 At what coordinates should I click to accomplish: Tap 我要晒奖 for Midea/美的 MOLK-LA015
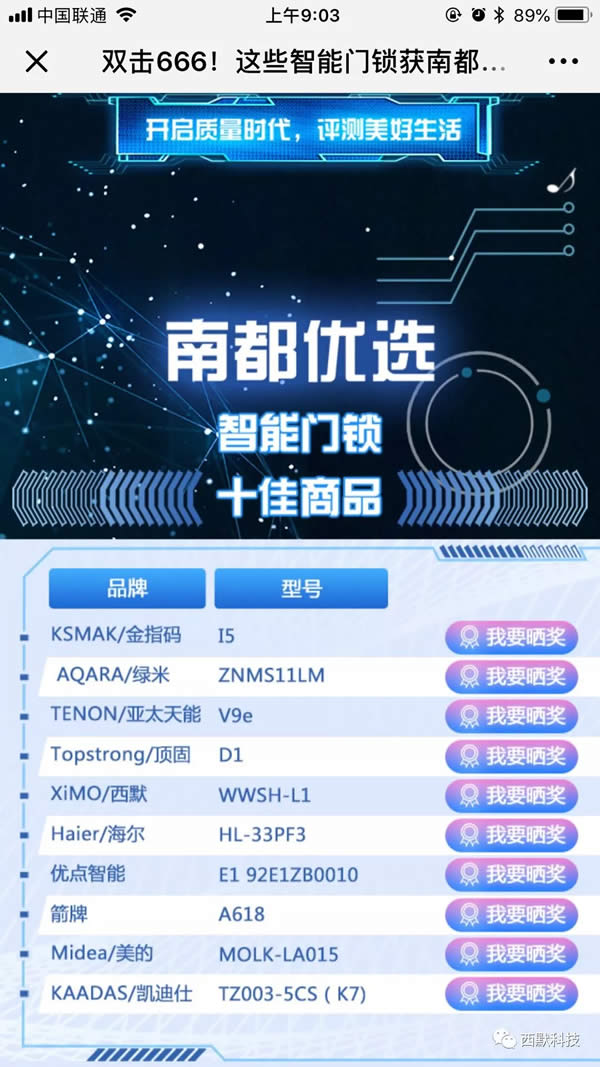click(x=511, y=954)
